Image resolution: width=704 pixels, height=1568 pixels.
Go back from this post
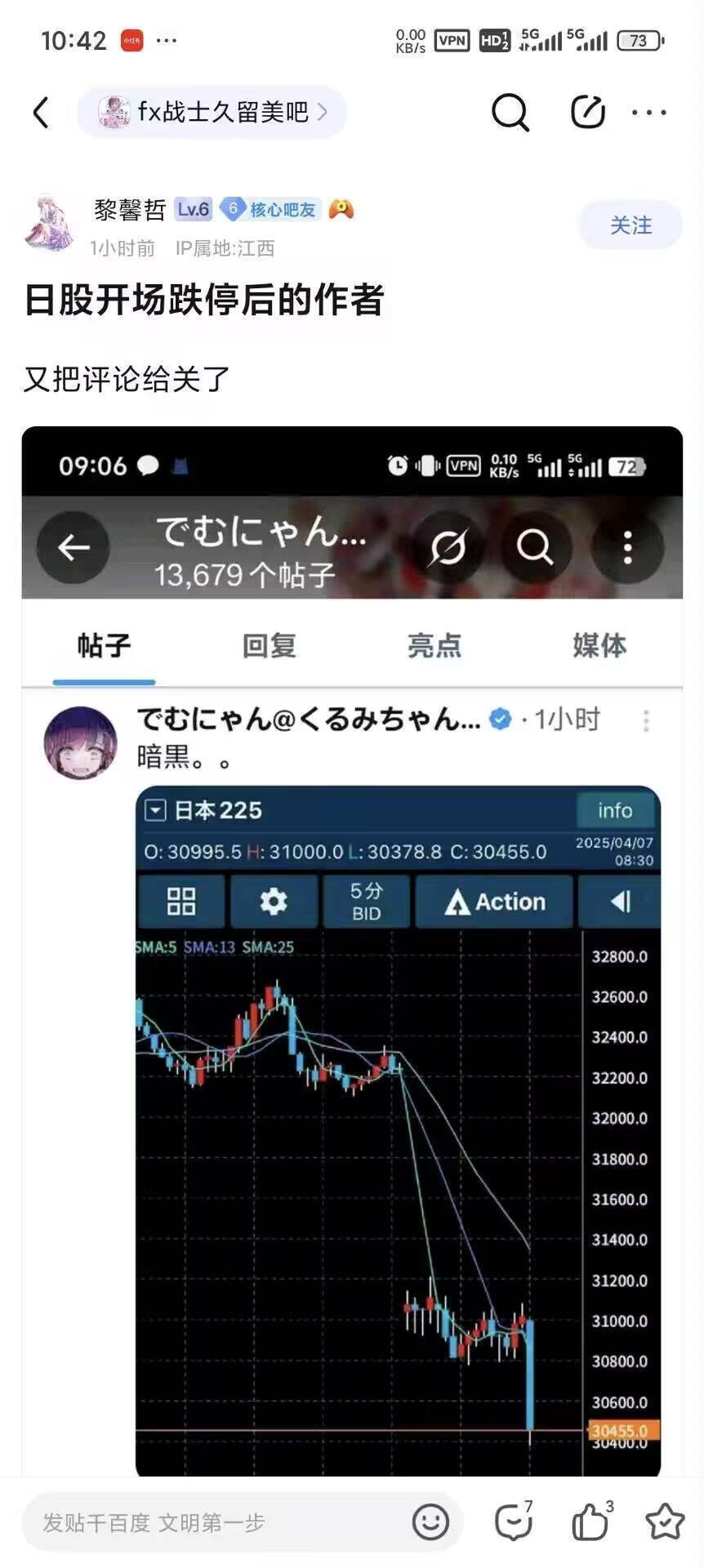[x=41, y=112]
